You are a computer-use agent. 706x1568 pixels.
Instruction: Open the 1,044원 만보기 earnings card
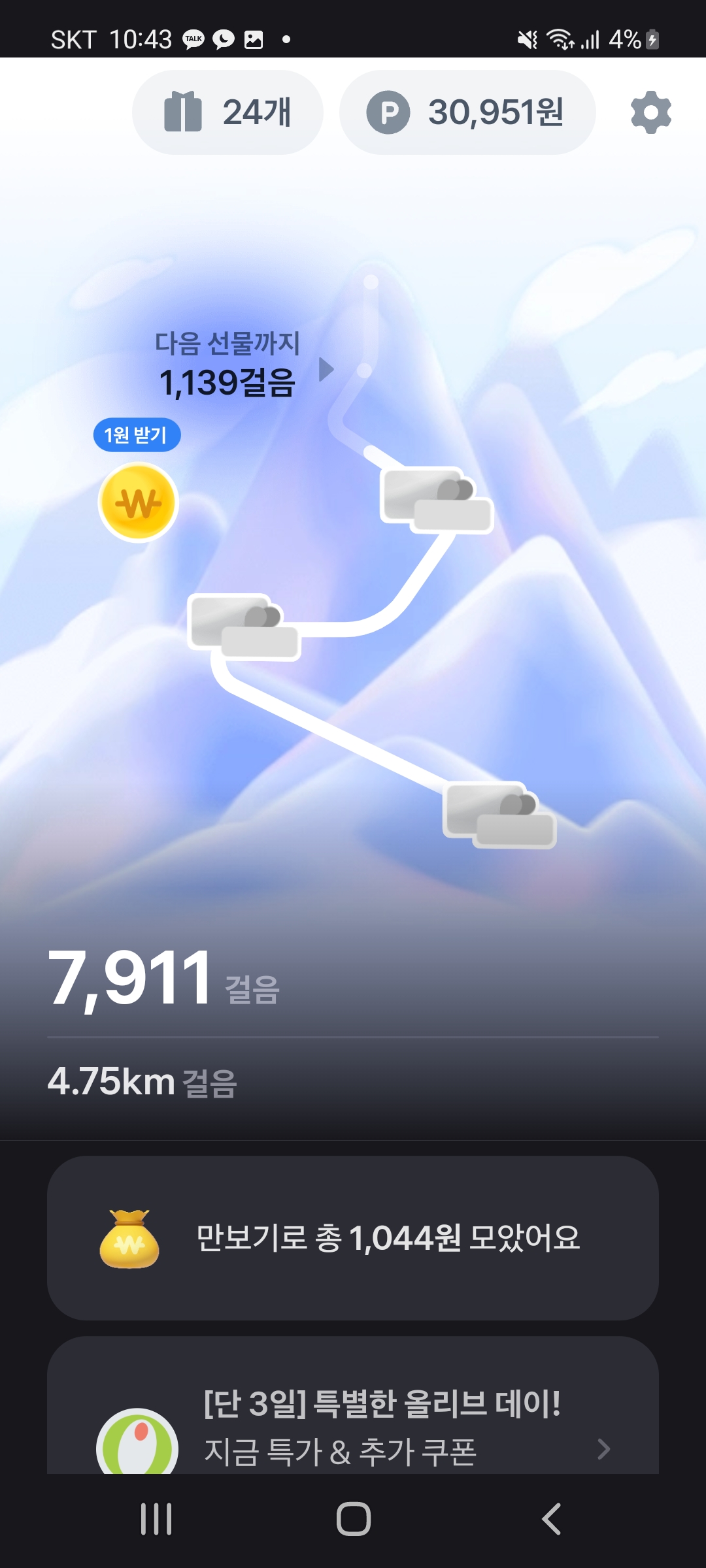[x=352, y=1237]
